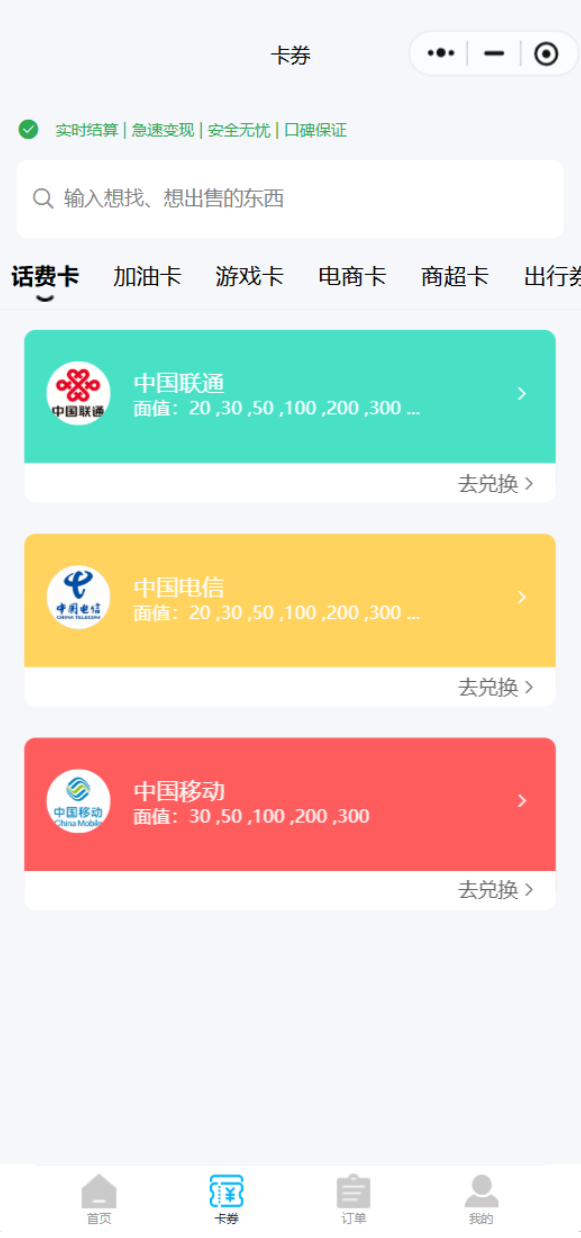
Task: Open the mini program more options menu
Action: tap(441, 54)
